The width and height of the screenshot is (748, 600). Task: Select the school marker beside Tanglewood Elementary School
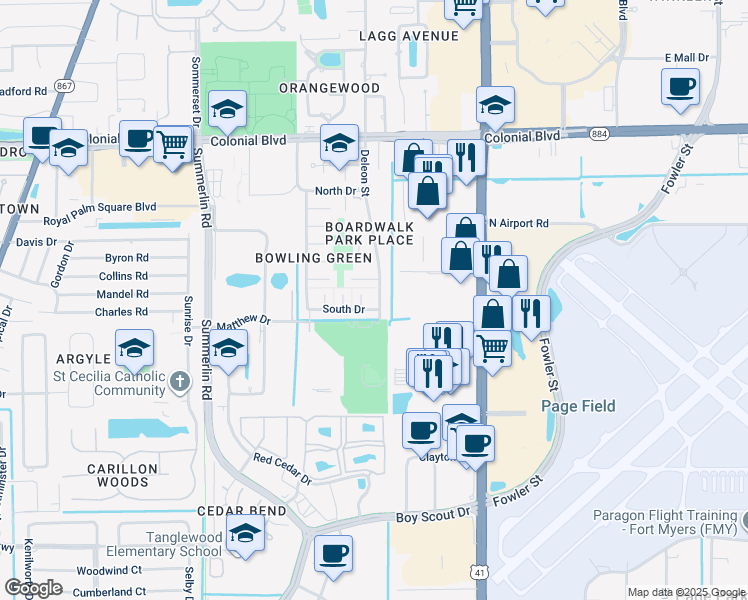245,536
